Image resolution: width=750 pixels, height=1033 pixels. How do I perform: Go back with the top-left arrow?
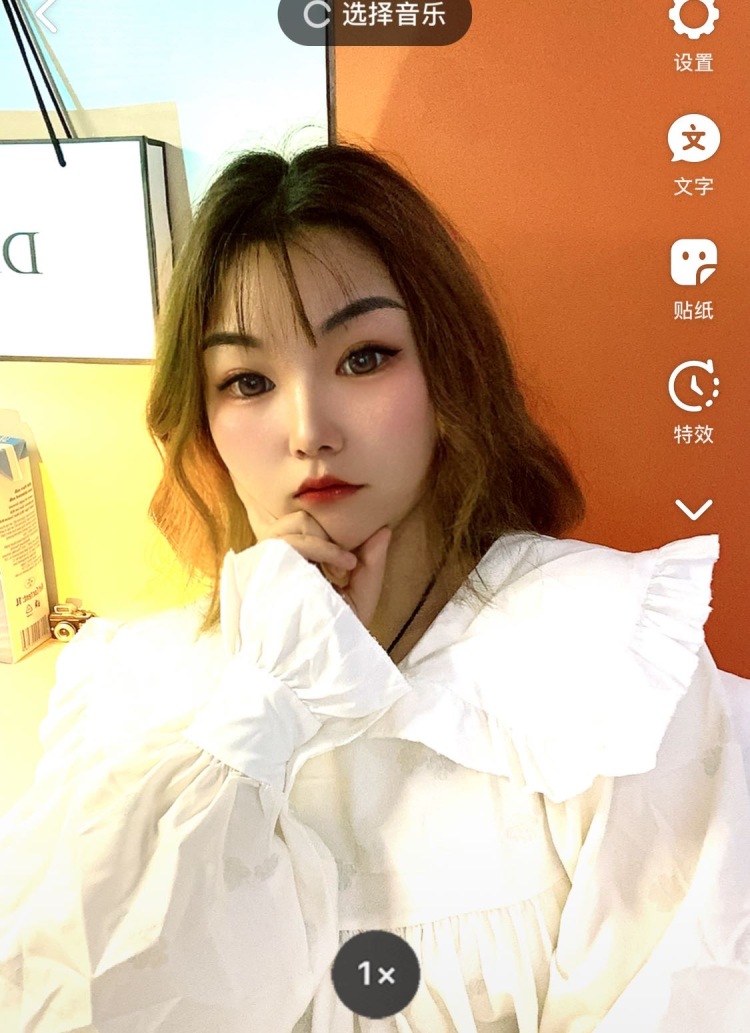point(45,14)
